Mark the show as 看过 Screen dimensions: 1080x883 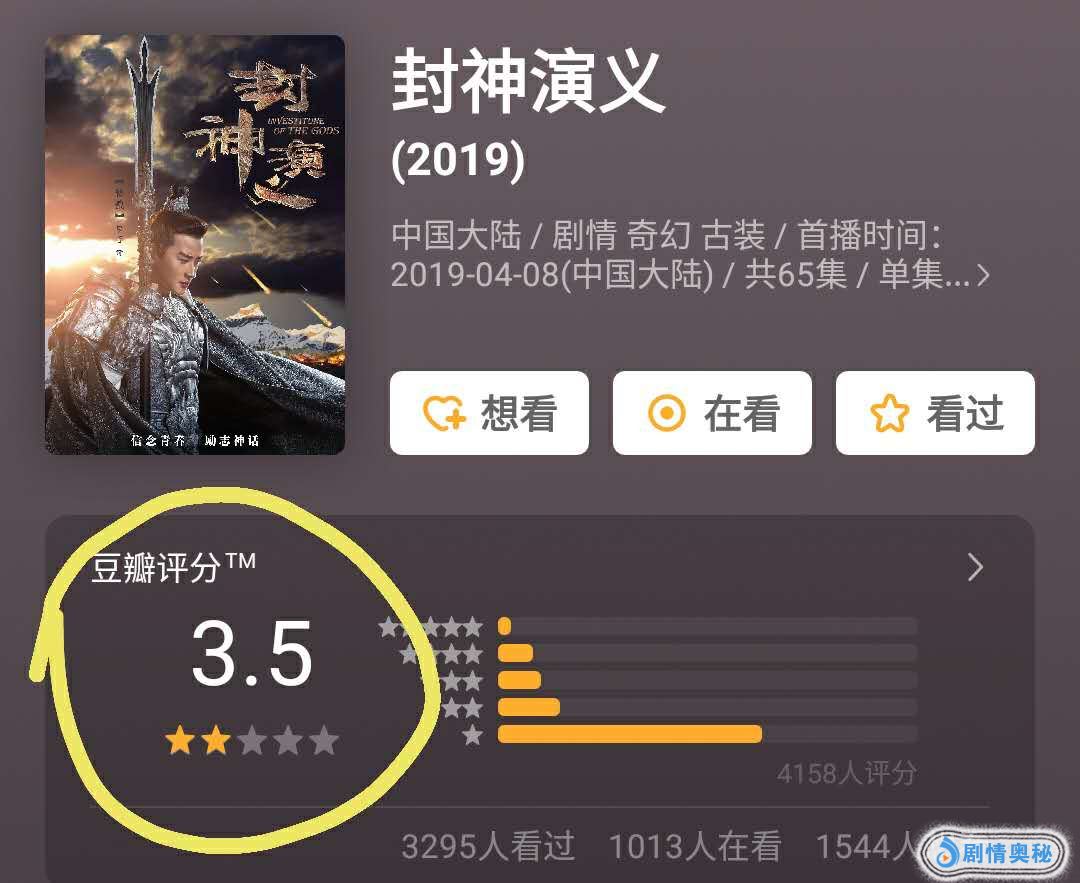pyautogui.click(x=935, y=413)
